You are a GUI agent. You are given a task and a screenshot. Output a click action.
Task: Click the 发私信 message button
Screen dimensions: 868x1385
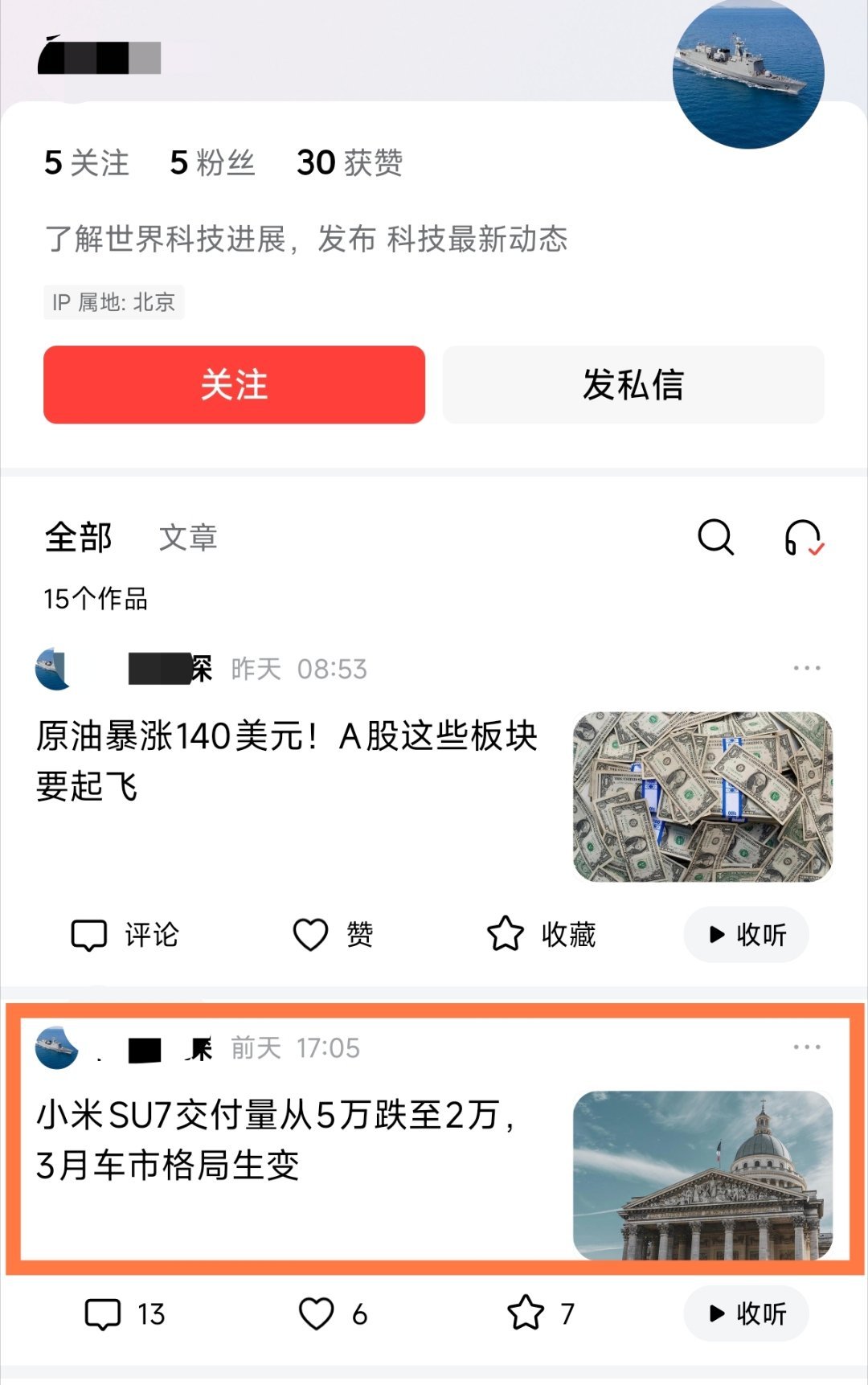(x=635, y=386)
